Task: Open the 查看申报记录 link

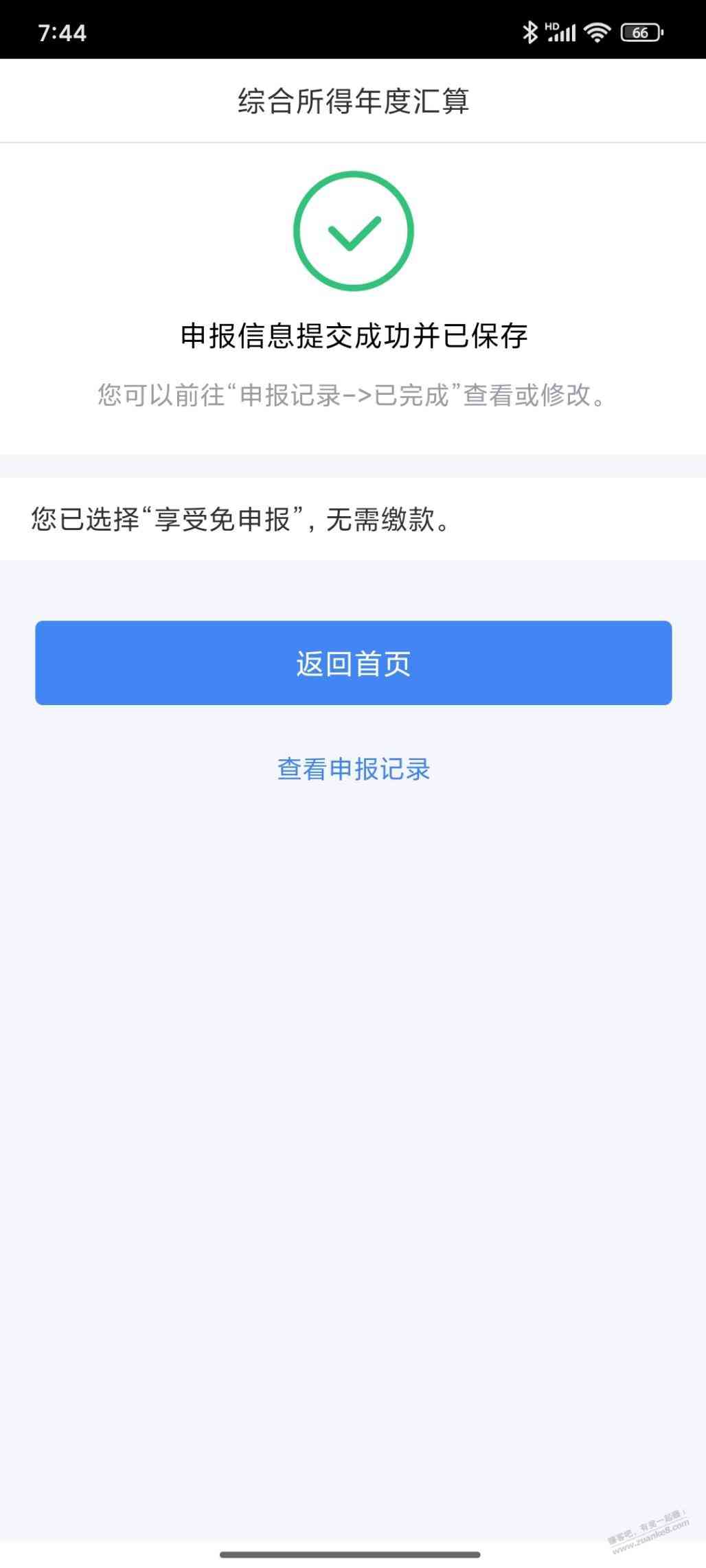Action: 353,769
